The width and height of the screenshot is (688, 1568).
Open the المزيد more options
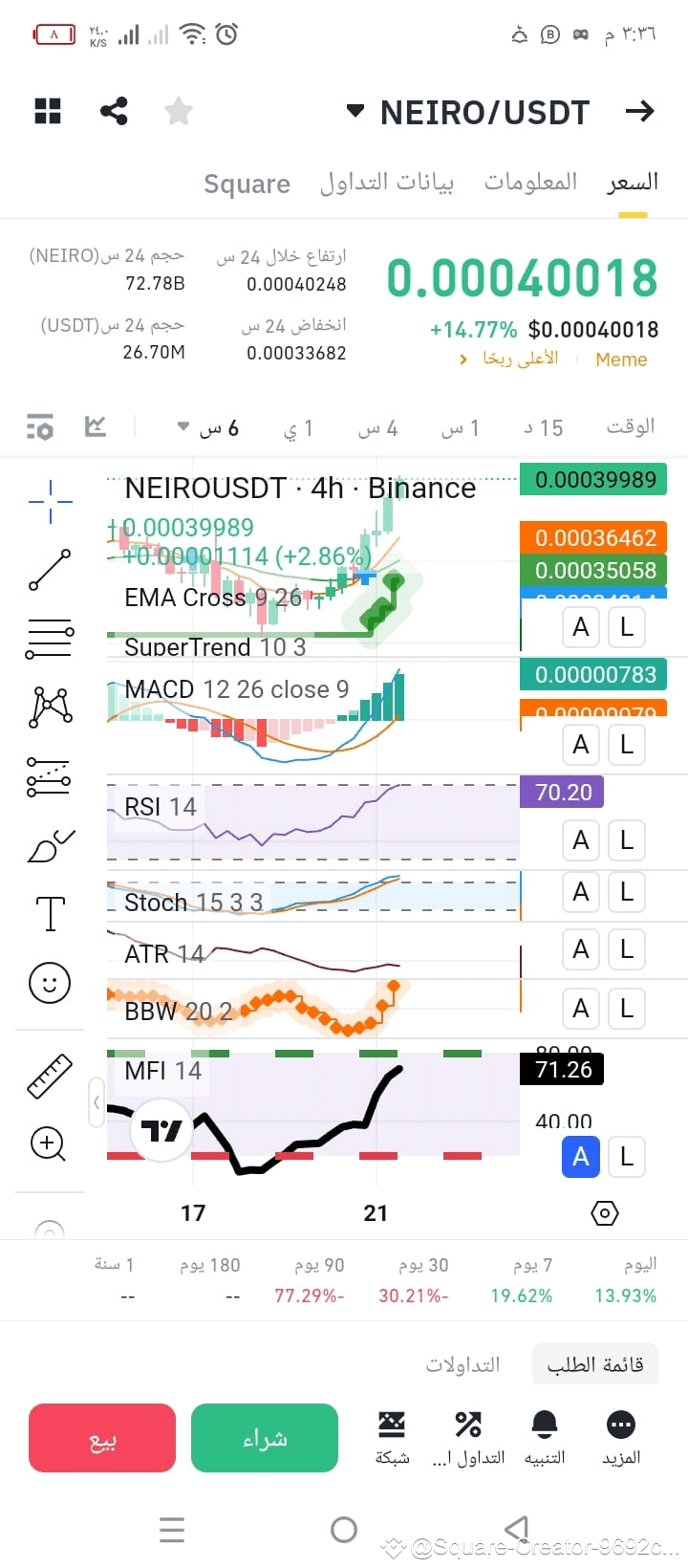click(621, 1438)
